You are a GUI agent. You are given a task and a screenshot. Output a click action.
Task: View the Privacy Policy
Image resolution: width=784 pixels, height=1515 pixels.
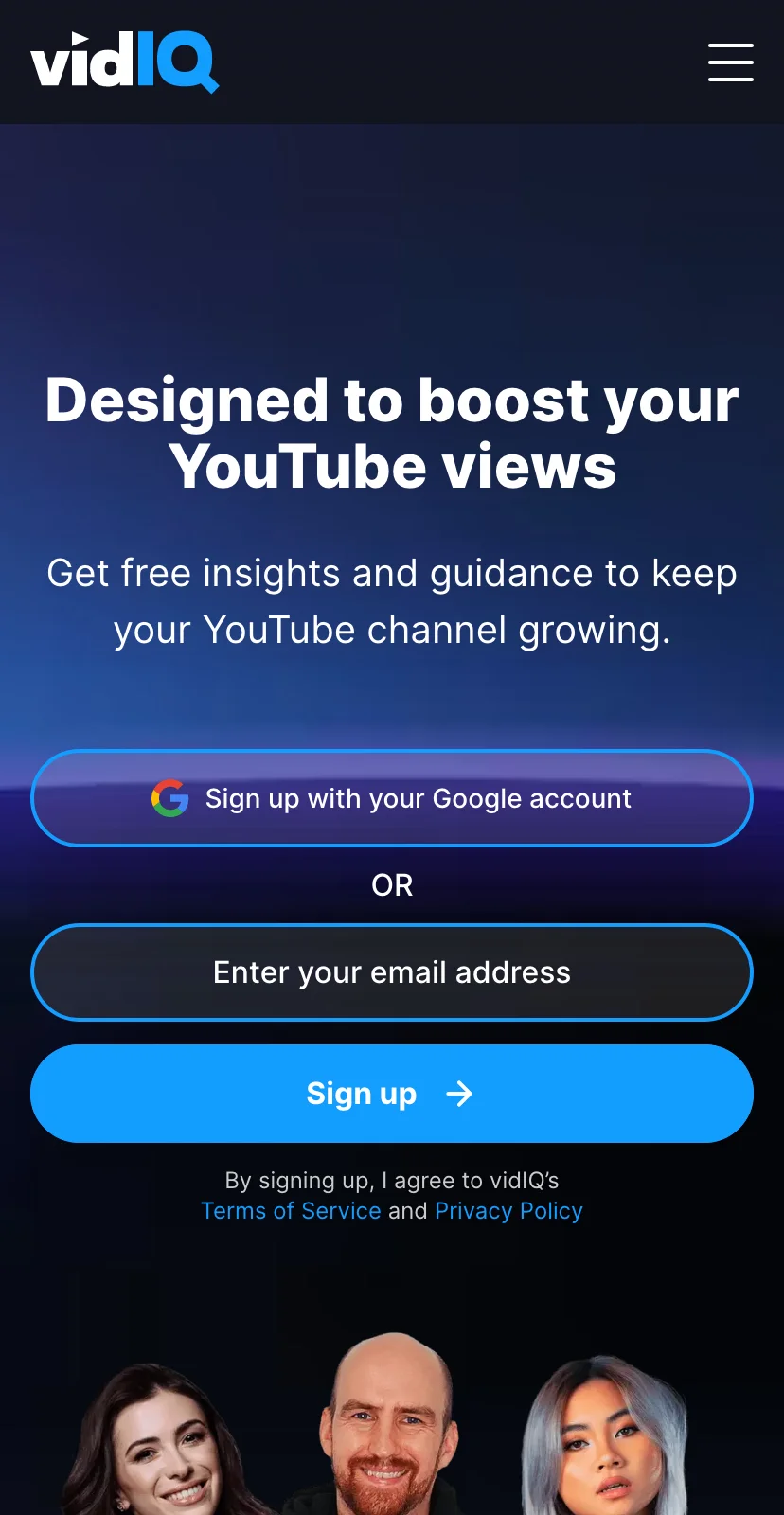(508, 1211)
